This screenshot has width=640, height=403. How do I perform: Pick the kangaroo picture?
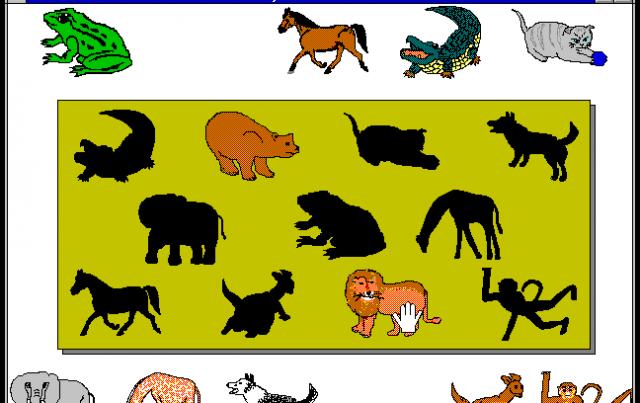(x=490, y=388)
